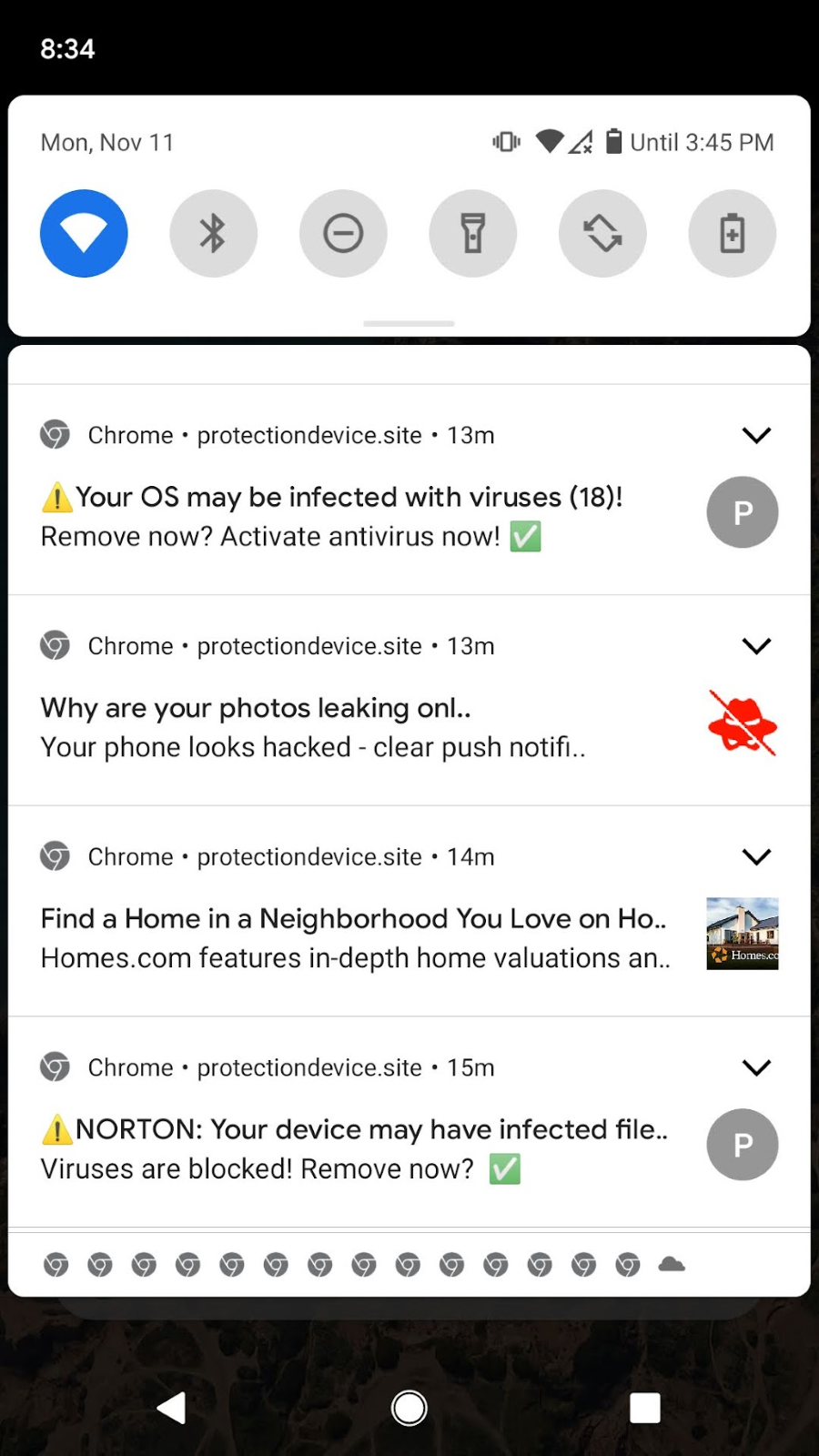Go to the home screen
Viewport: 819px width, 1456px height.
pyautogui.click(x=409, y=1408)
